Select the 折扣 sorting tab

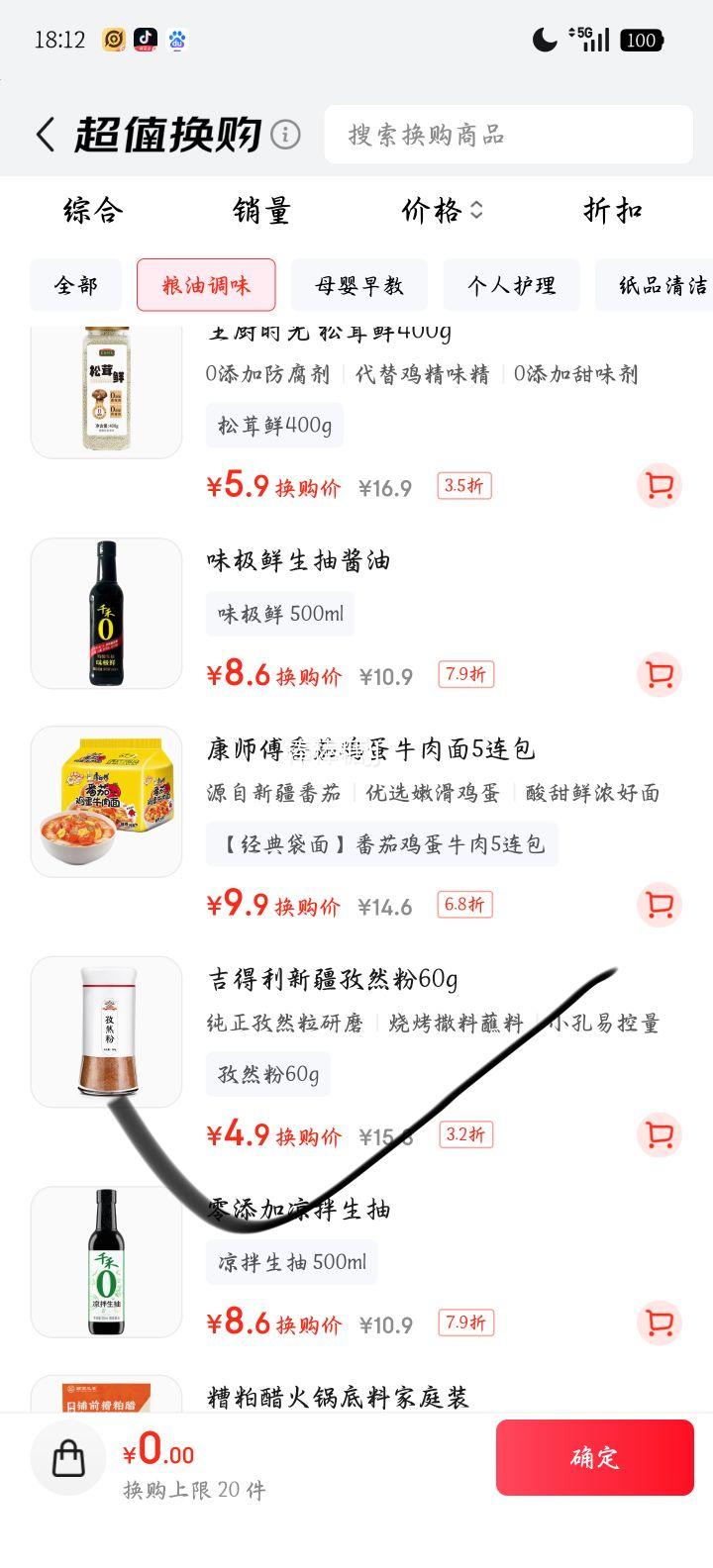tap(611, 211)
